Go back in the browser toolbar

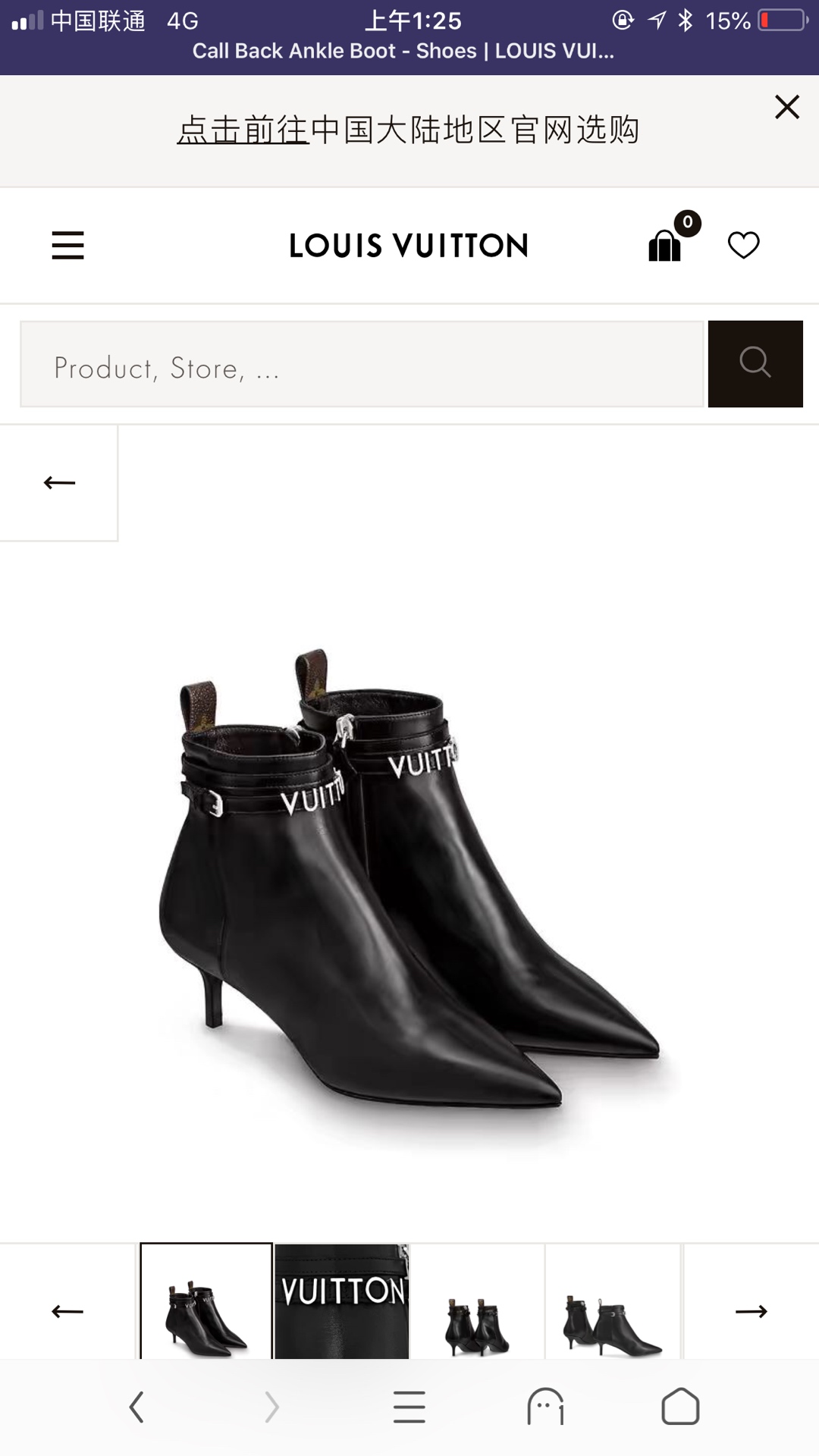(136, 1407)
